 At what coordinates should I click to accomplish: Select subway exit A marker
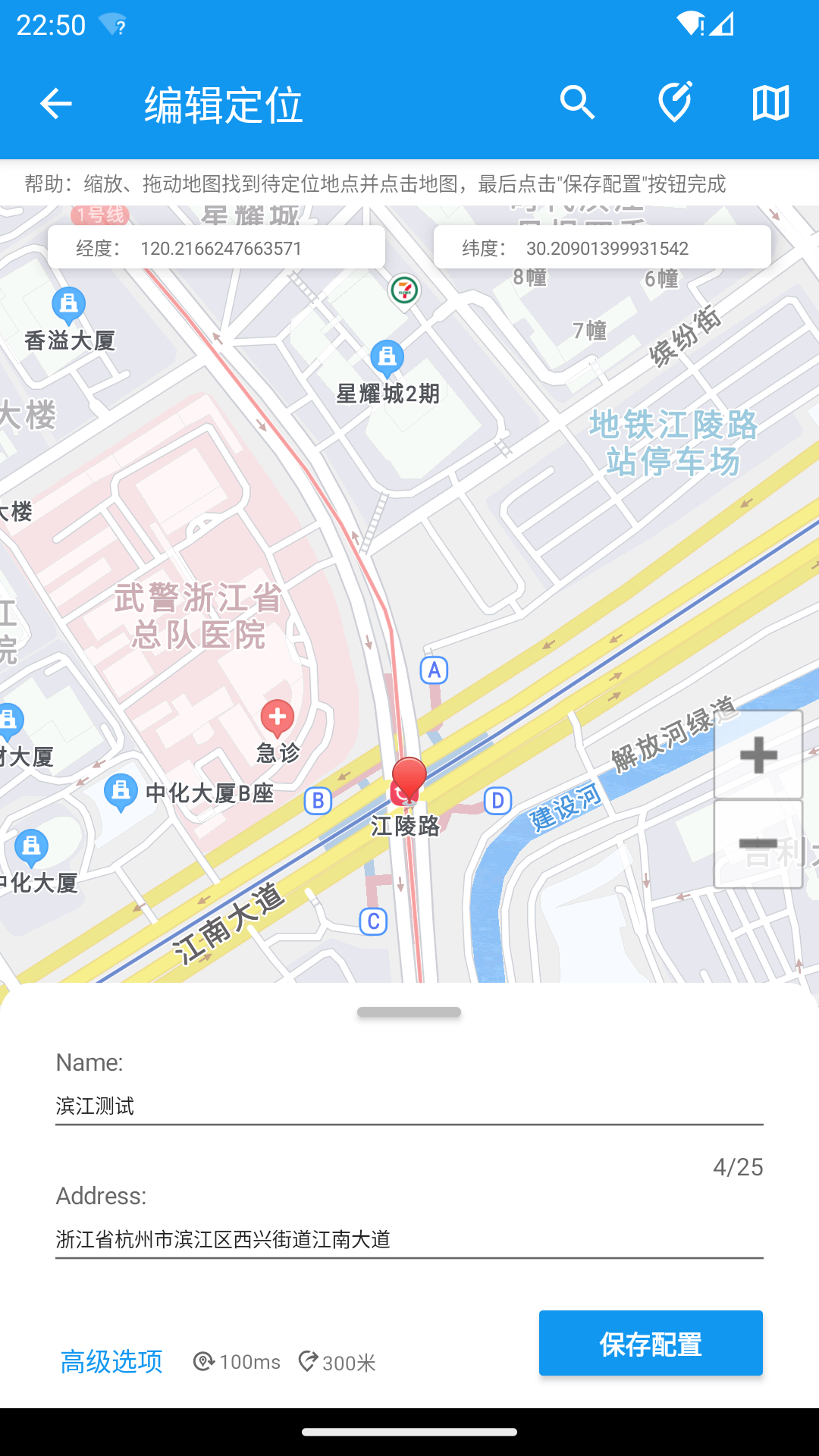point(434,670)
